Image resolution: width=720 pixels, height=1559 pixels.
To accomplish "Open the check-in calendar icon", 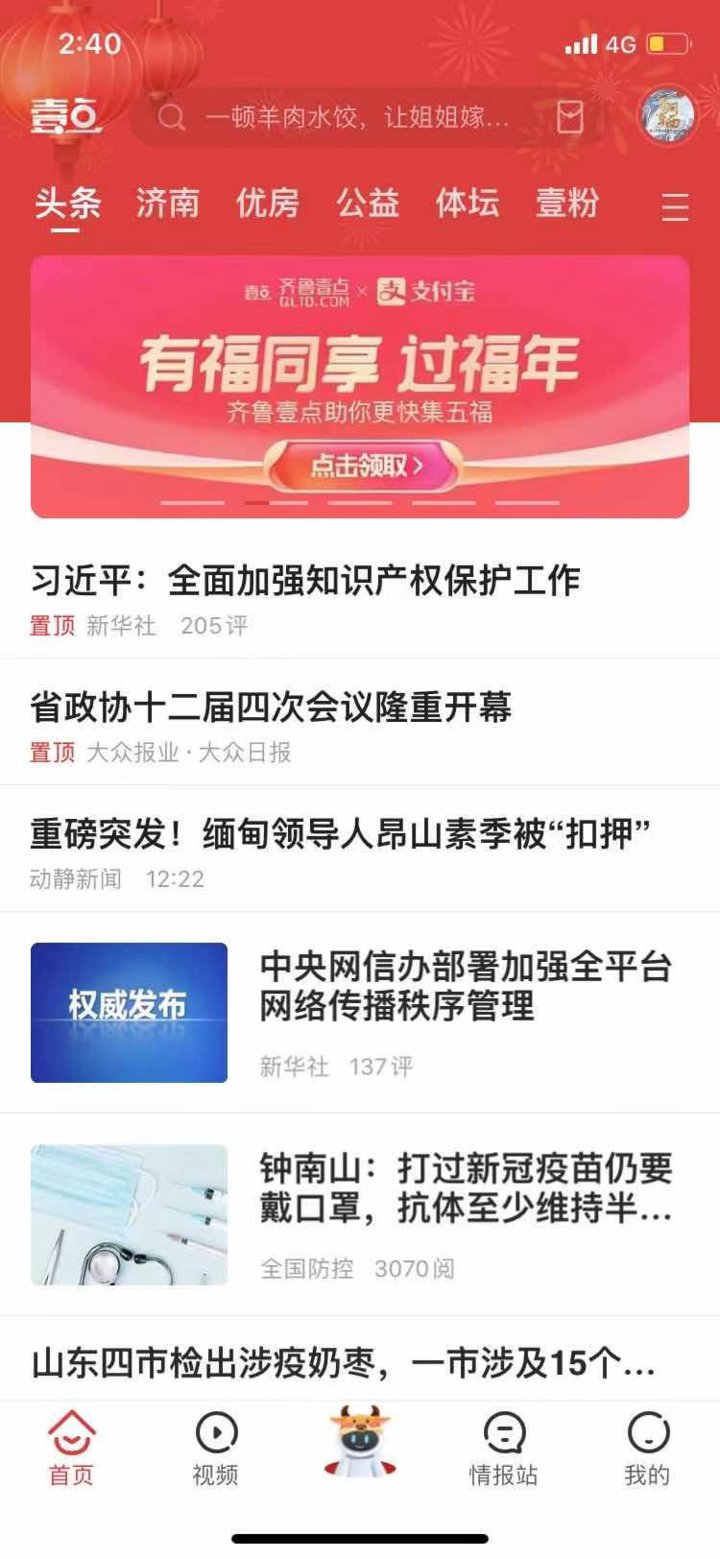I will coord(570,118).
